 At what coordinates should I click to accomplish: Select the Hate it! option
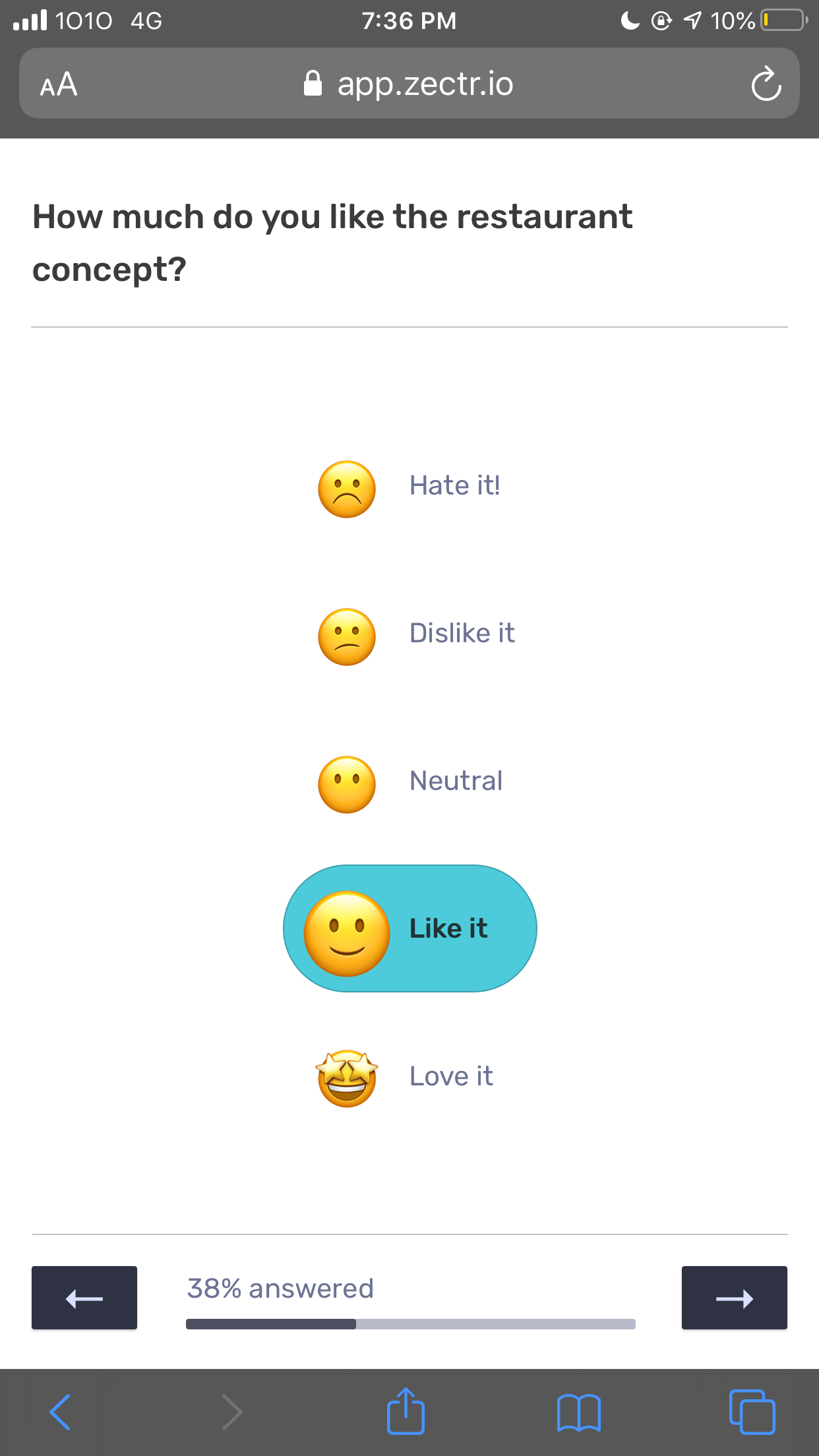pos(409,487)
